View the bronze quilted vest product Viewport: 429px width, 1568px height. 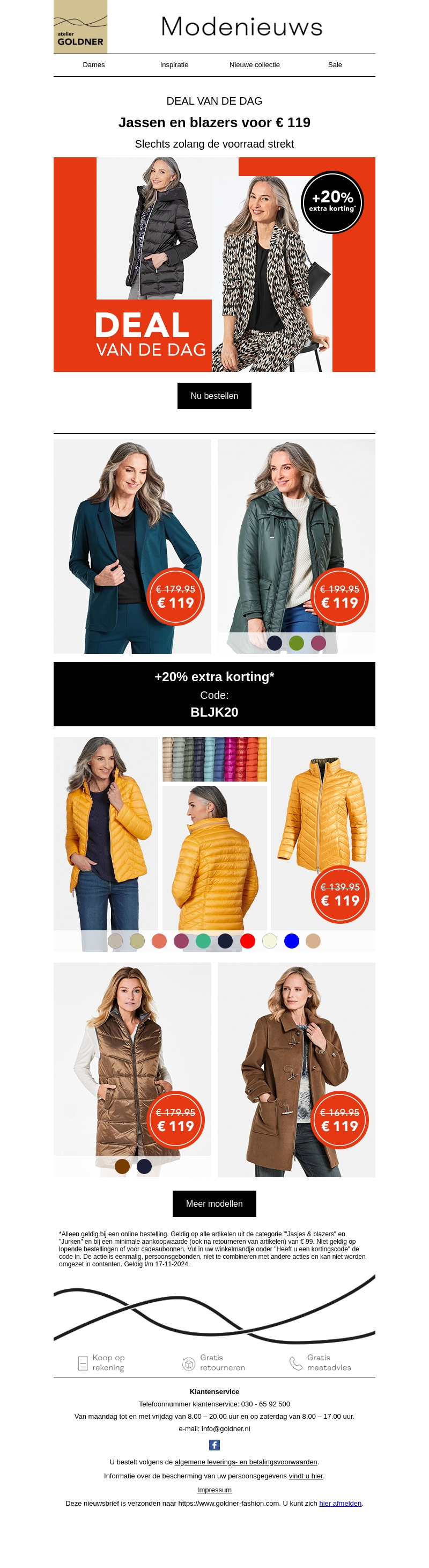[132, 1069]
